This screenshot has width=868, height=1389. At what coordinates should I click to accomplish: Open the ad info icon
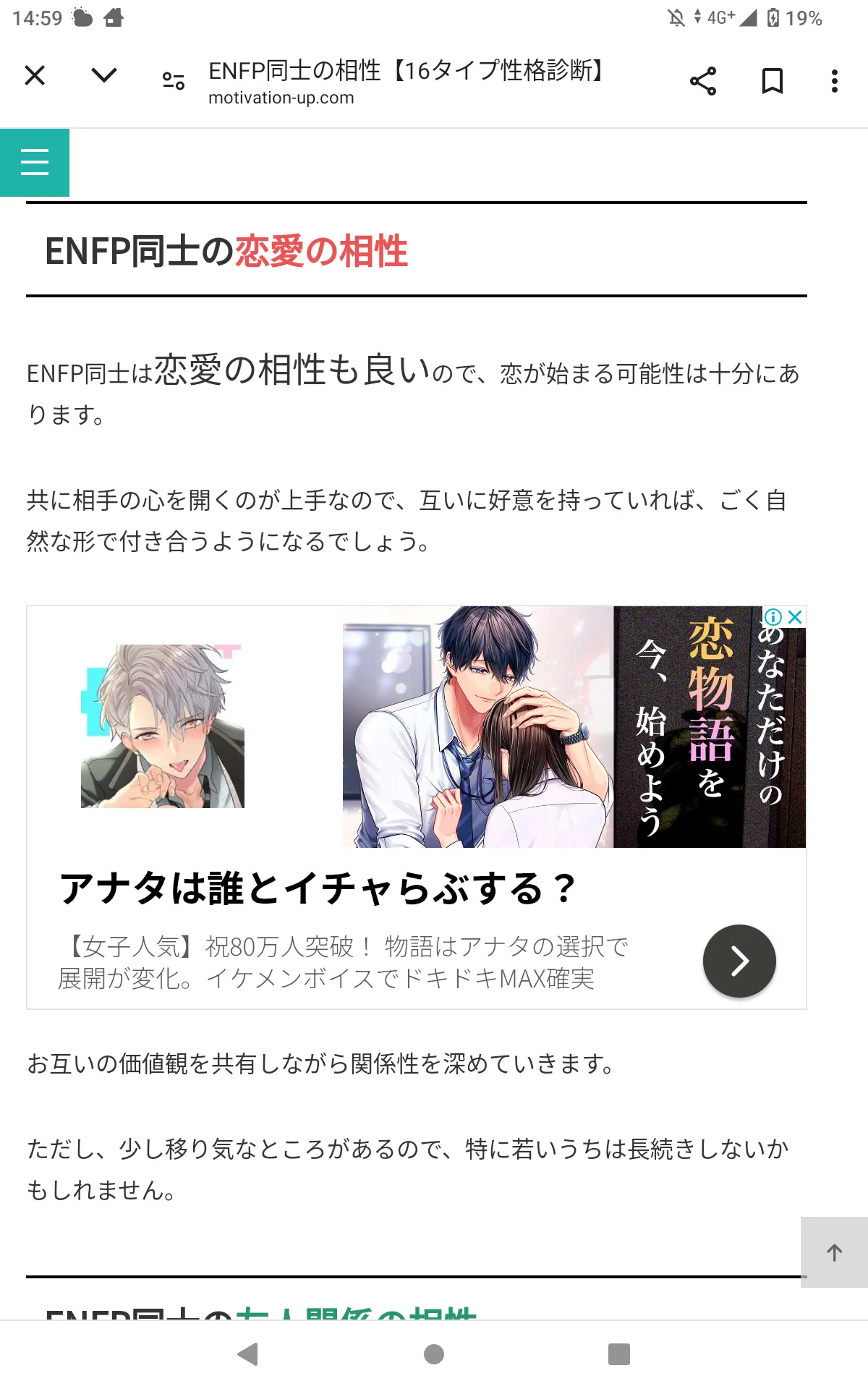click(x=773, y=617)
